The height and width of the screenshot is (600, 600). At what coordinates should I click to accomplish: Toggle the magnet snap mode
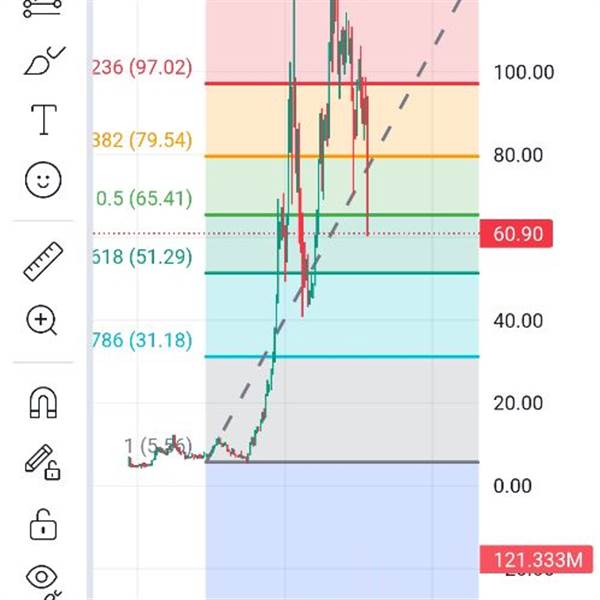(x=43, y=402)
